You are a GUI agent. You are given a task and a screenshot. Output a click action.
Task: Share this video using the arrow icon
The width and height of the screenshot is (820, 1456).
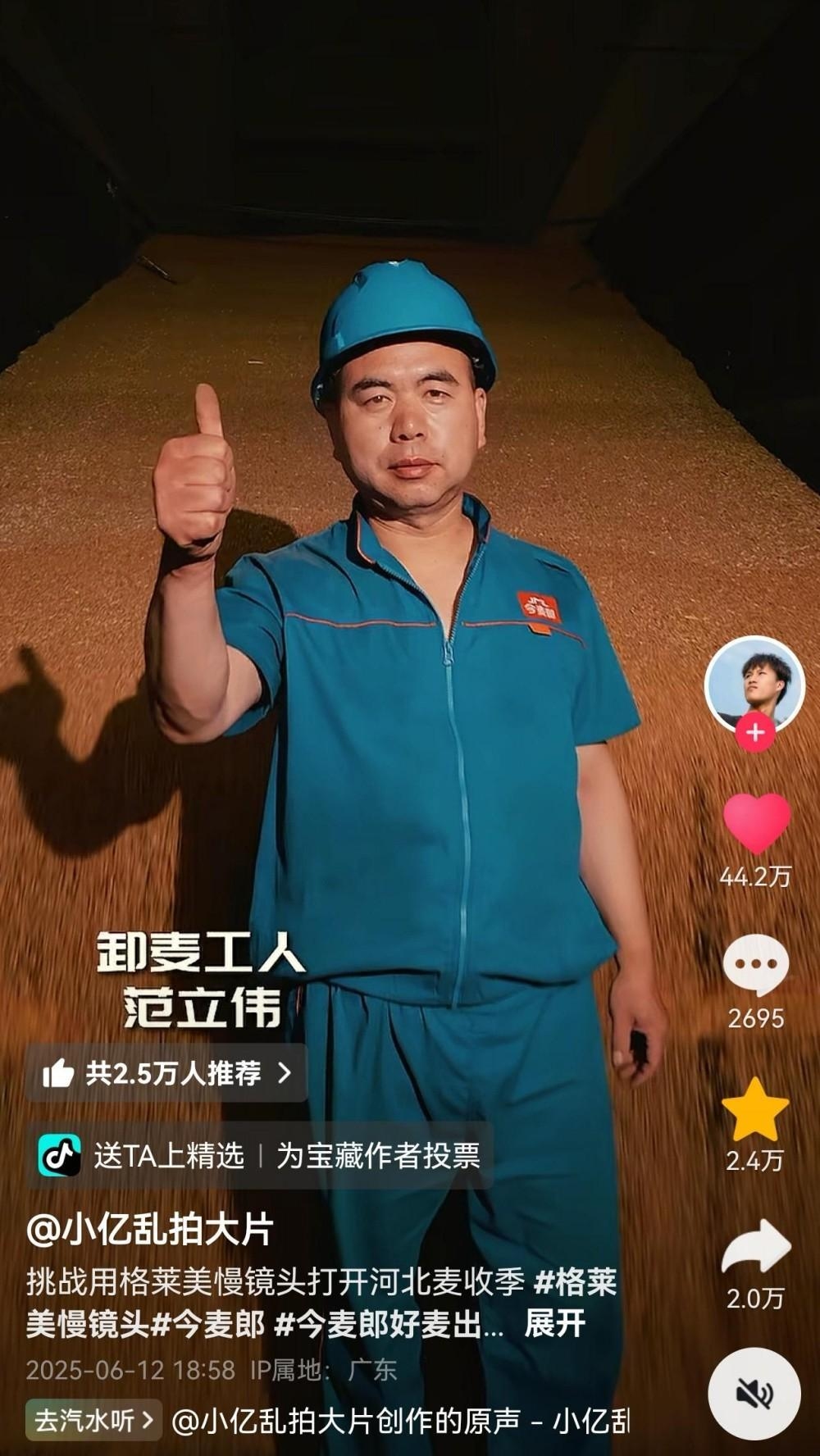755,1248
